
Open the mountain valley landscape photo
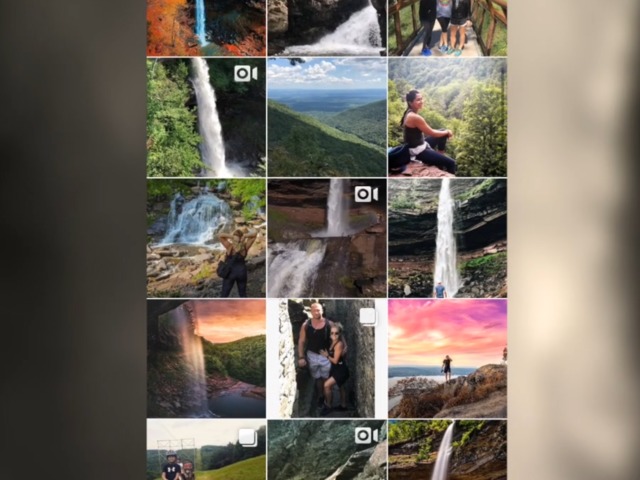click(326, 117)
